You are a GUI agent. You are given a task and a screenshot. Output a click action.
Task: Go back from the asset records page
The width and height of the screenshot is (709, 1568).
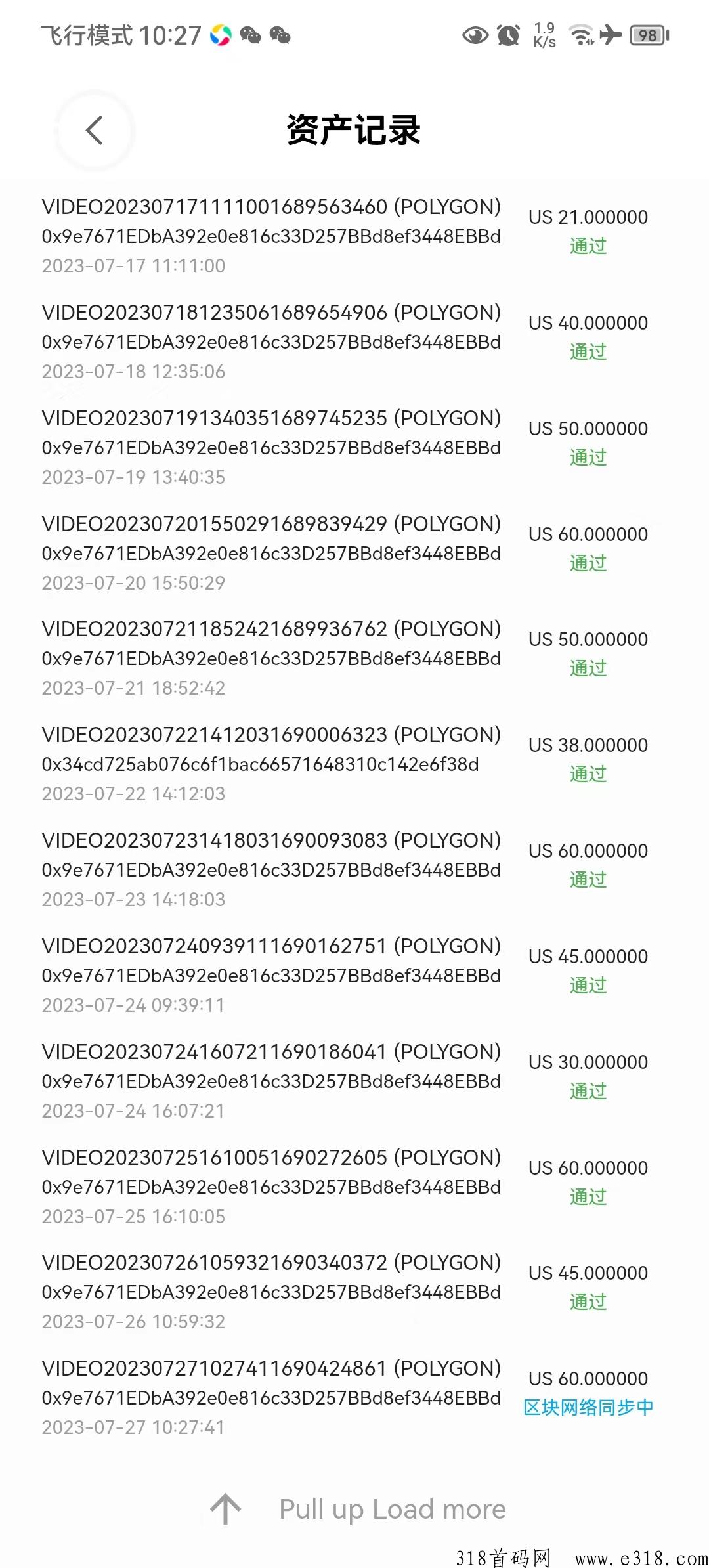[x=95, y=130]
